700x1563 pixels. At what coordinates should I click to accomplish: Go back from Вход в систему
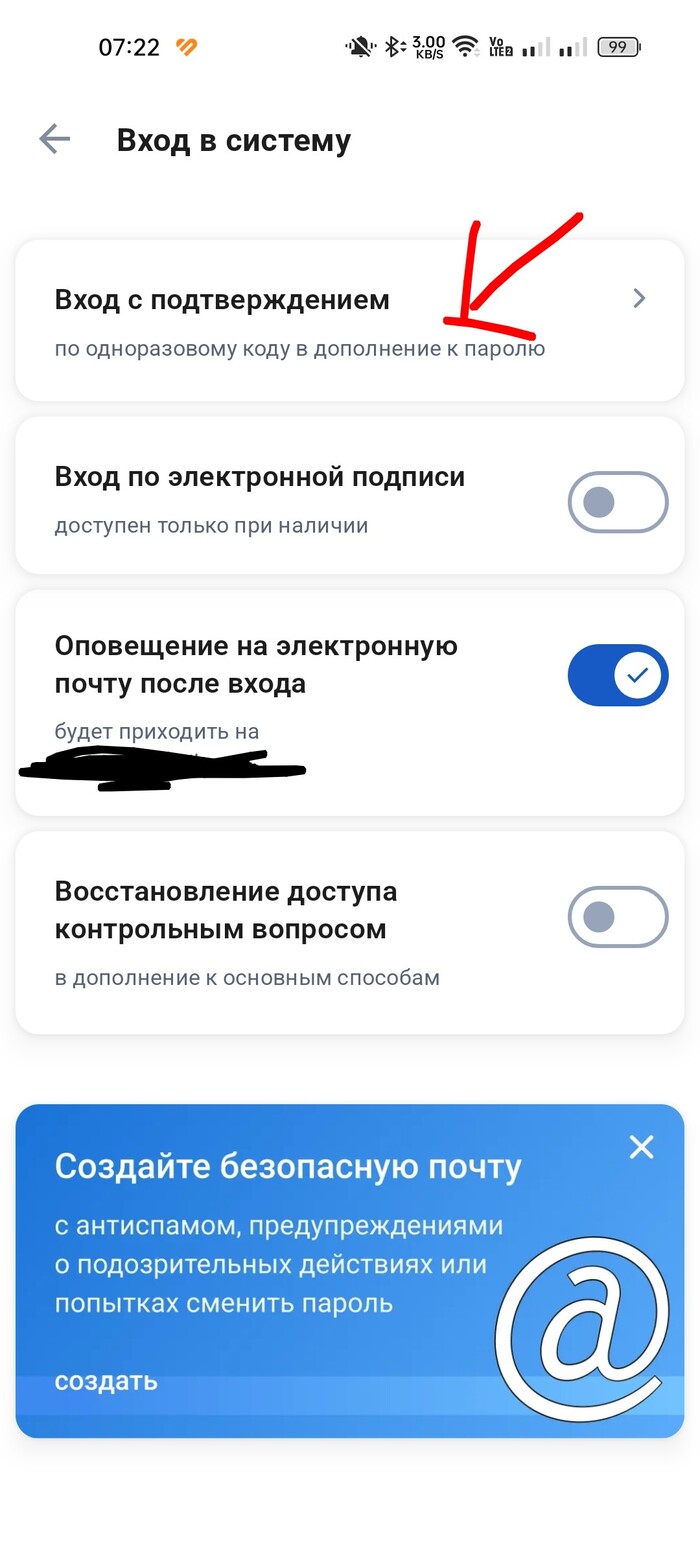coord(54,139)
